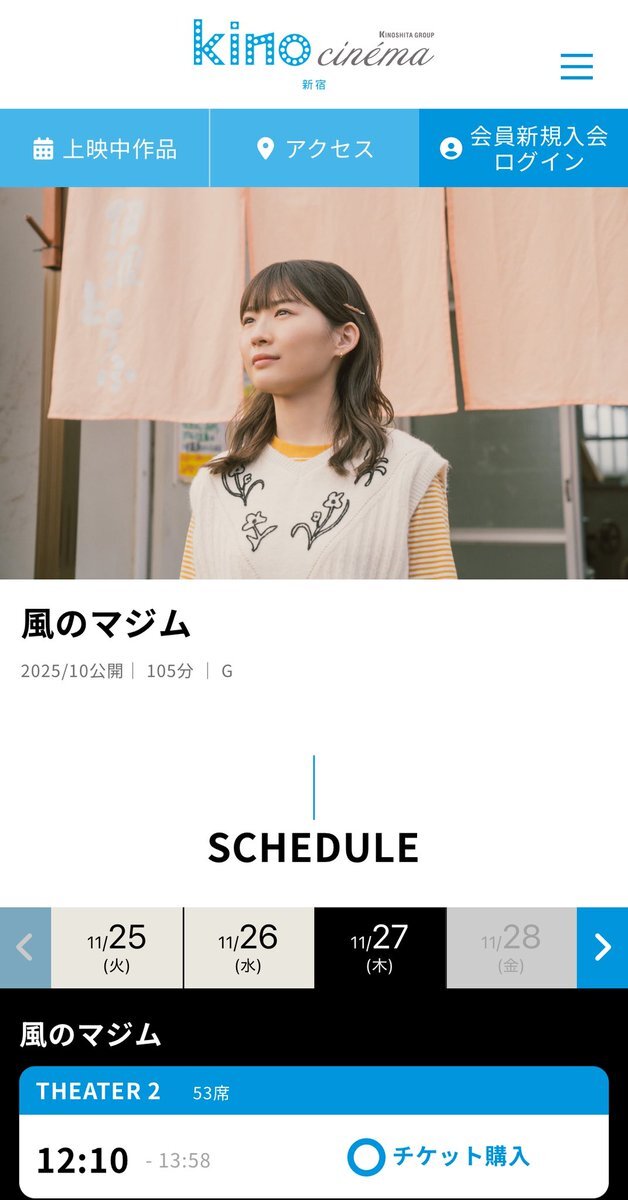Show later dates with the right arrow

click(602, 947)
